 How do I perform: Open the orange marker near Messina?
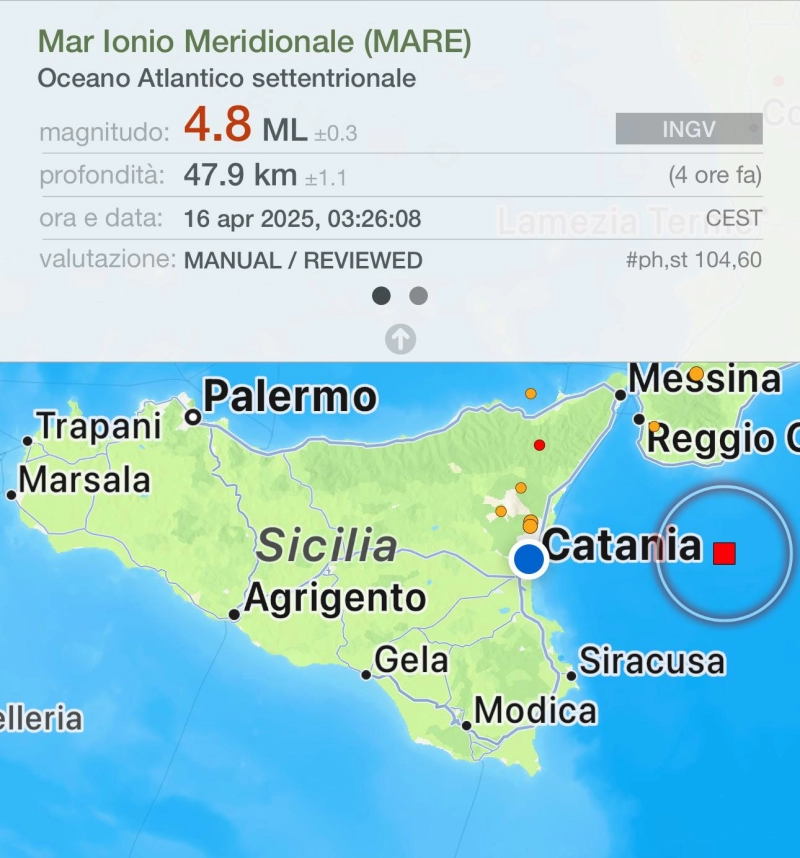tap(696, 374)
